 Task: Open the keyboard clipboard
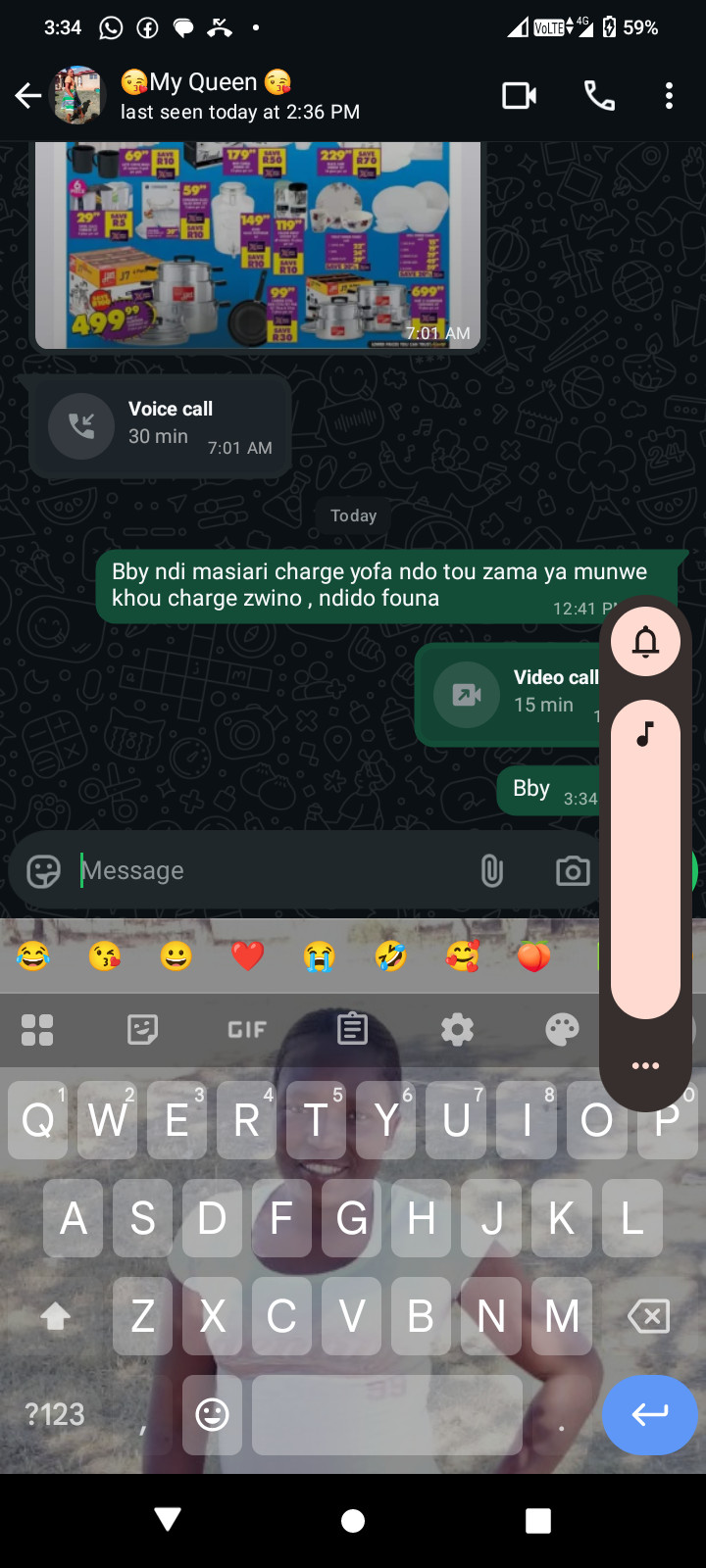pyautogui.click(x=352, y=1029)
